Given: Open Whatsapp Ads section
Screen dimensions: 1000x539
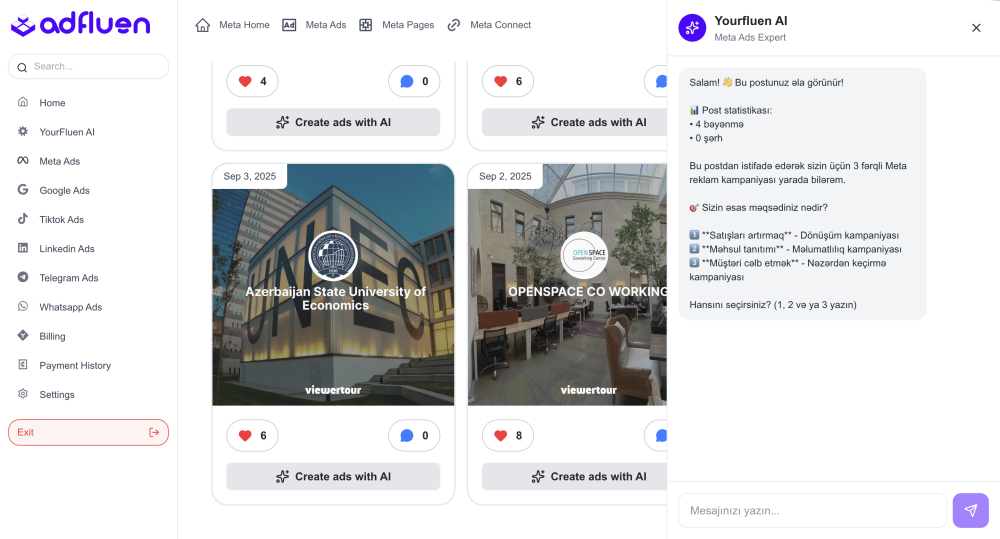Looking at the screenshot, I should point(70,307).
